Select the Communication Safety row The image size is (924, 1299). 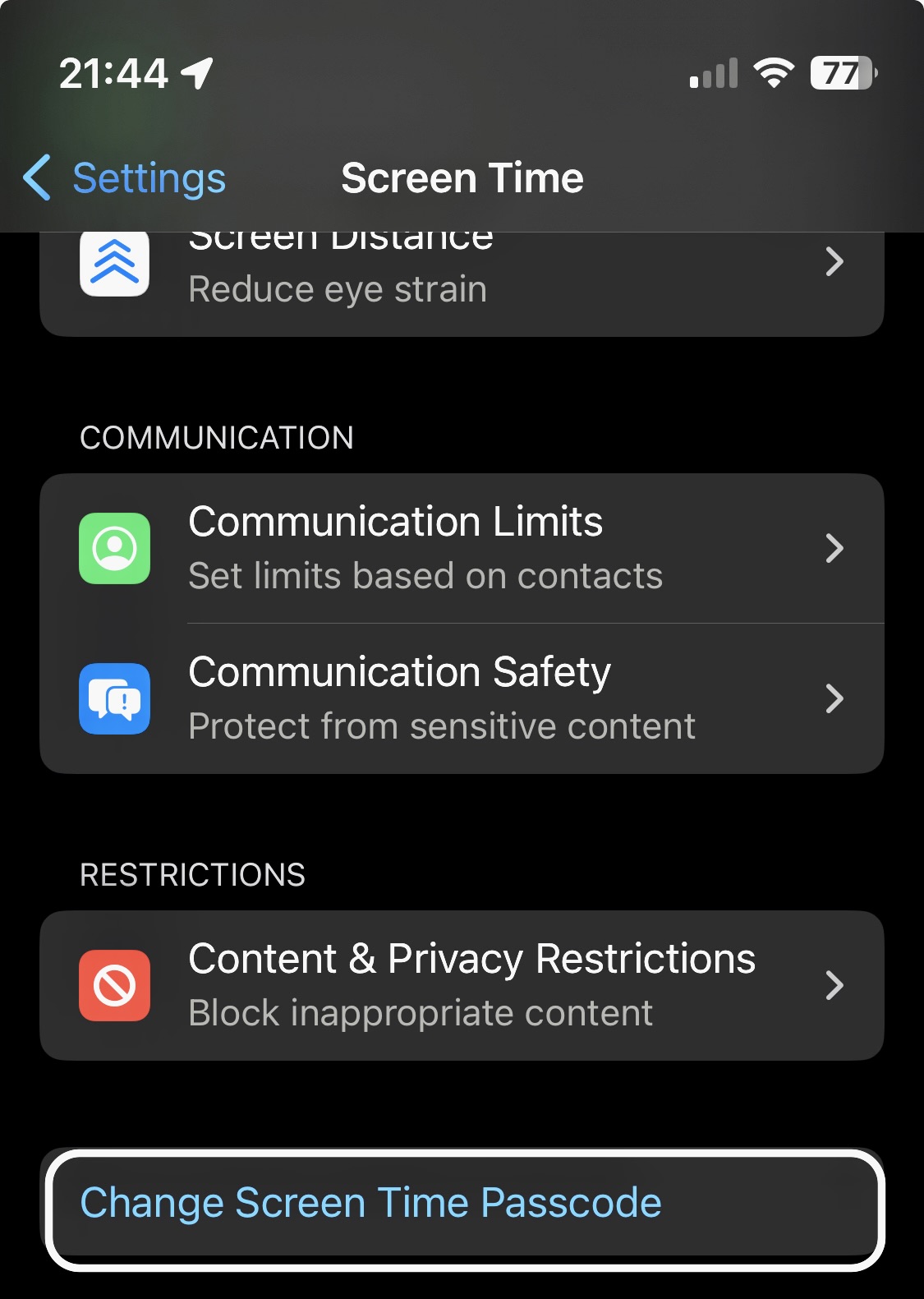click(x=462, y=698)
